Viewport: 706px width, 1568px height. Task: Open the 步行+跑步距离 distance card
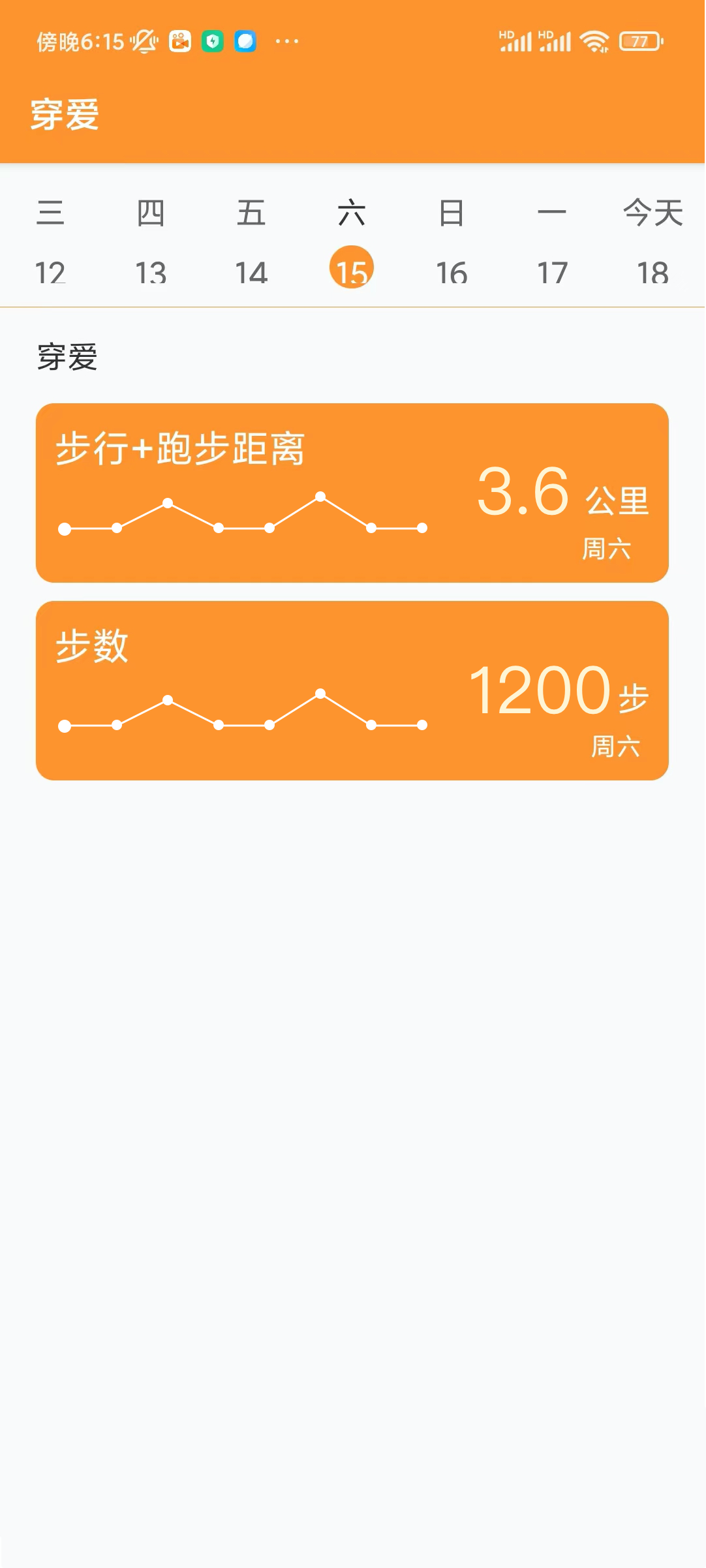352,493
